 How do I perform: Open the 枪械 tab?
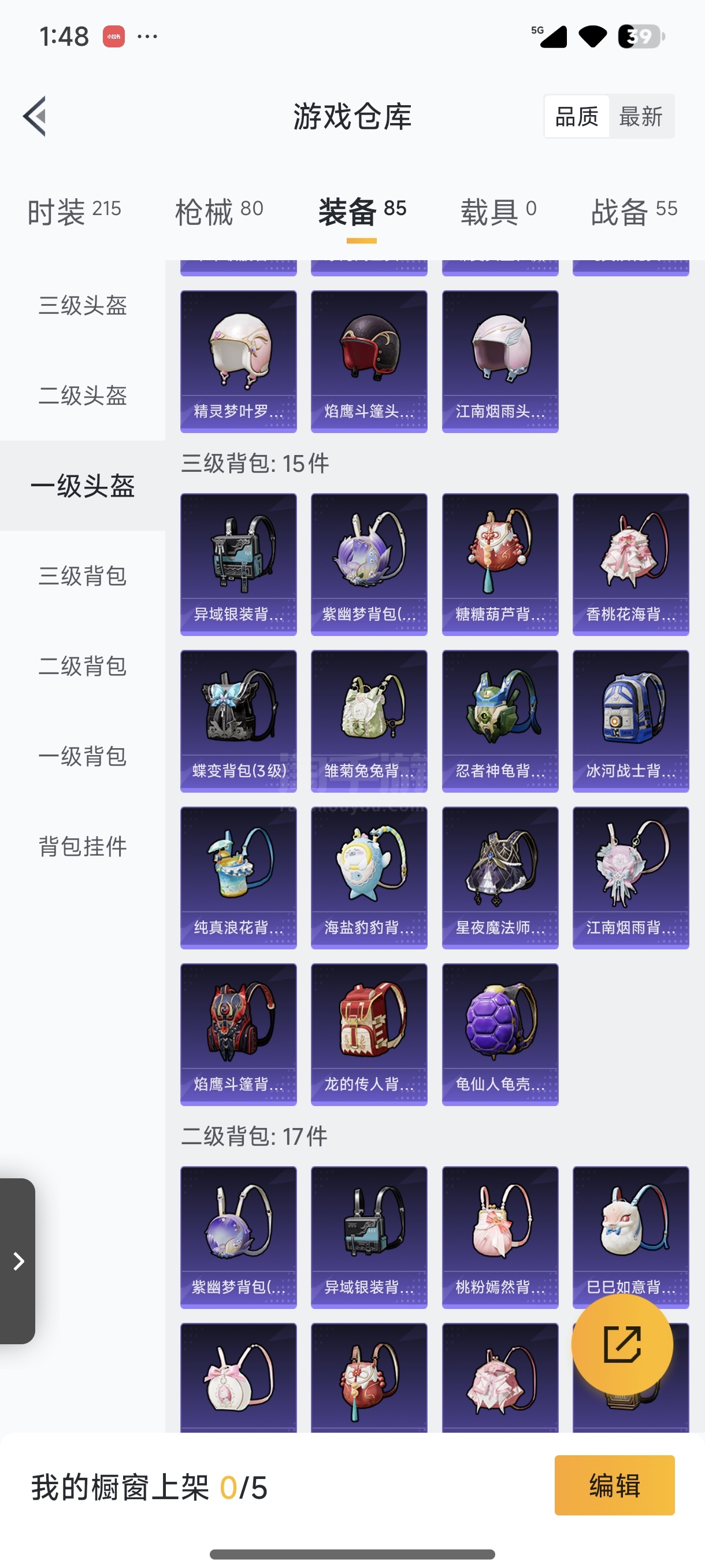[x=219, y=212]
